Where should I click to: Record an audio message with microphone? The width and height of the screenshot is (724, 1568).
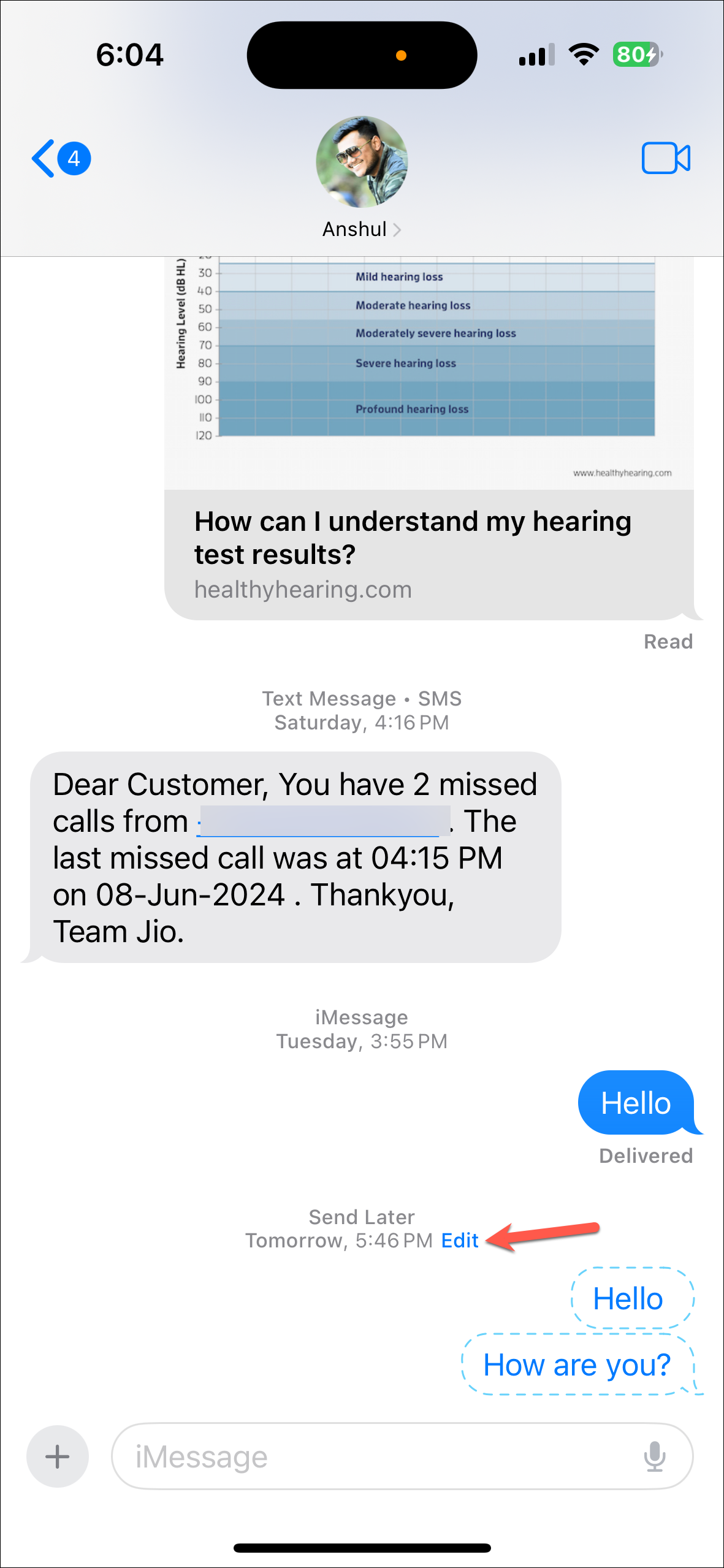click(655, 1456)
